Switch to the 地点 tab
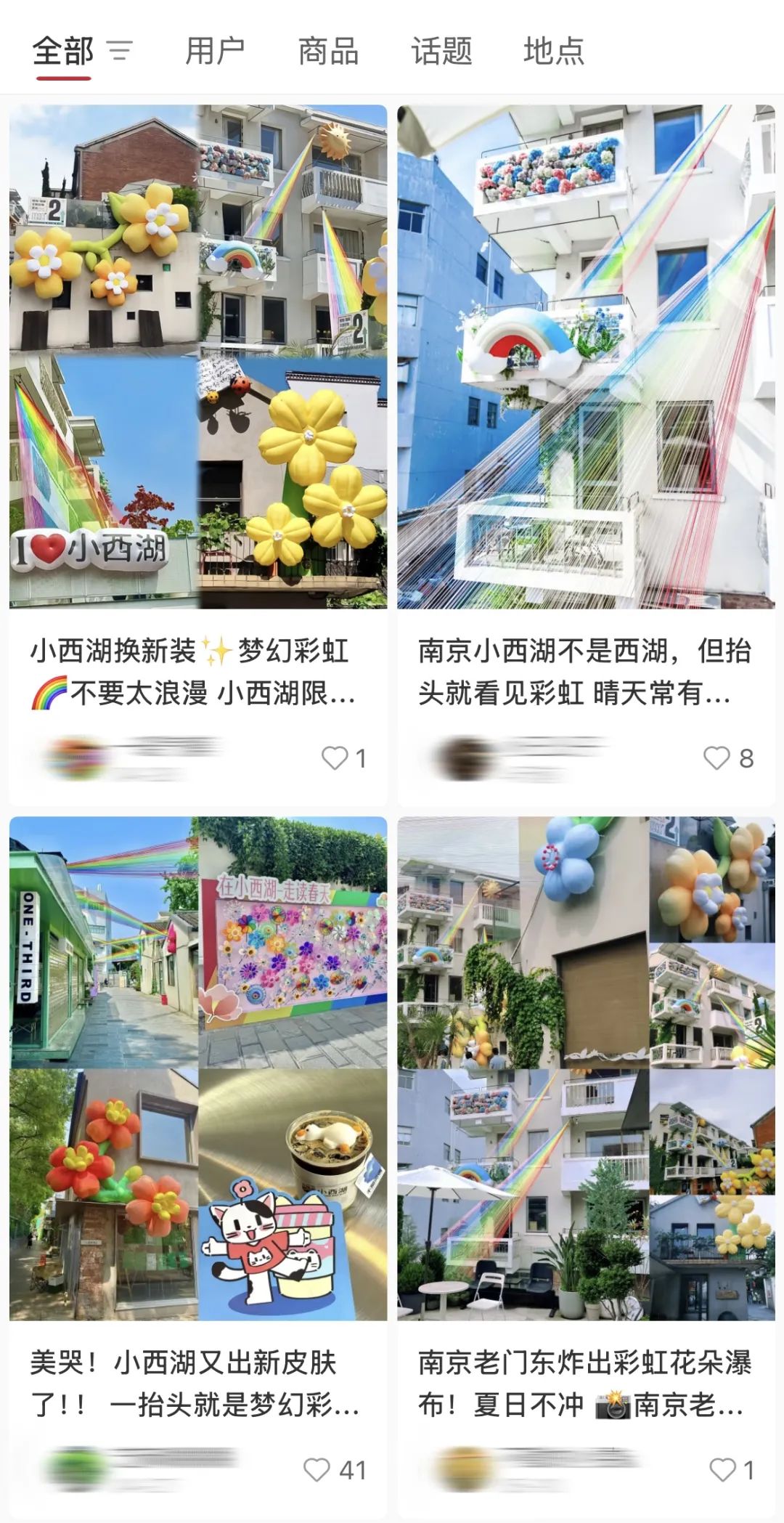The image size is (784, 1523). coord(554,52)
